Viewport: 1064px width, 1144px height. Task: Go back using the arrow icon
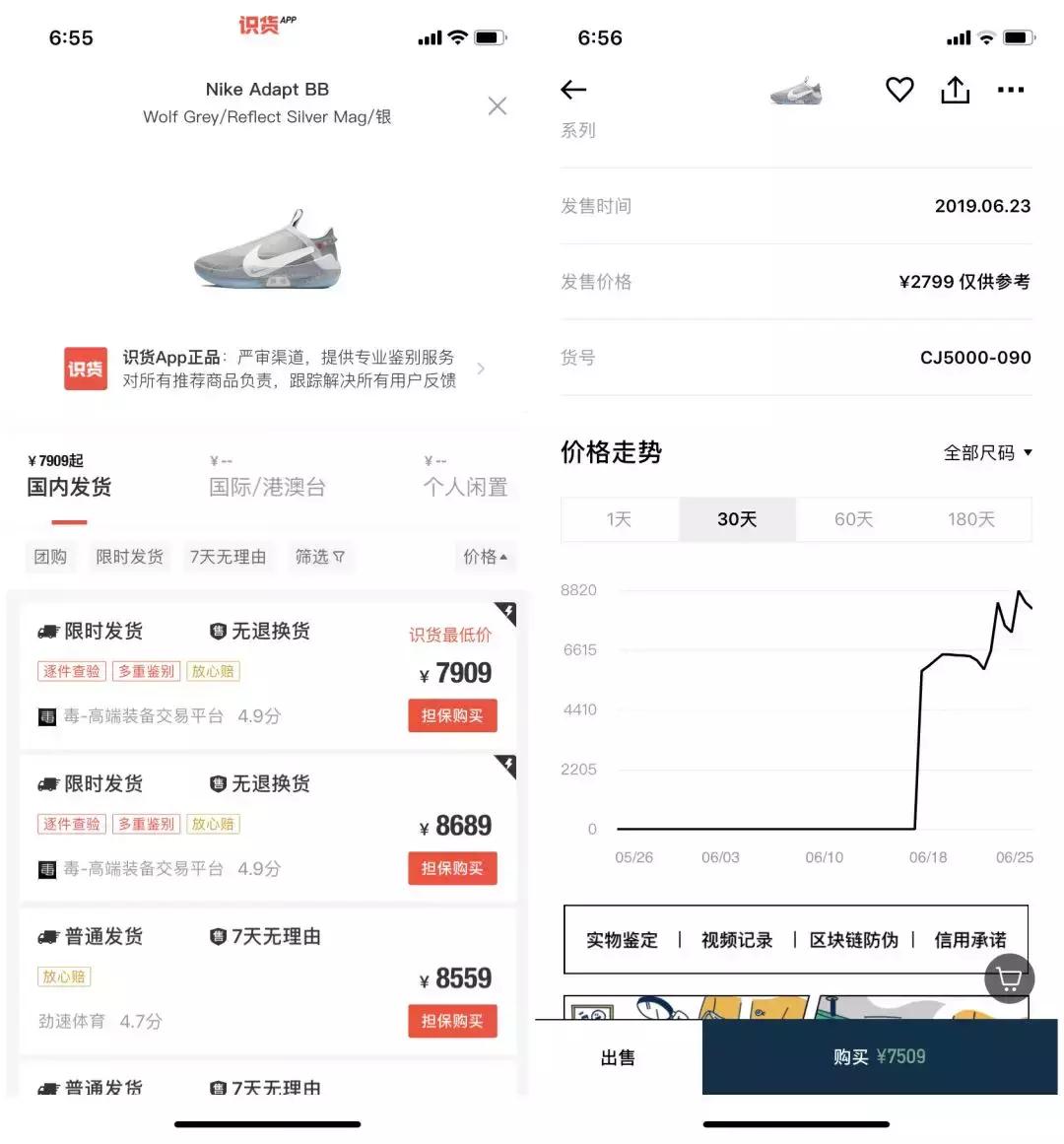(573, 89)
